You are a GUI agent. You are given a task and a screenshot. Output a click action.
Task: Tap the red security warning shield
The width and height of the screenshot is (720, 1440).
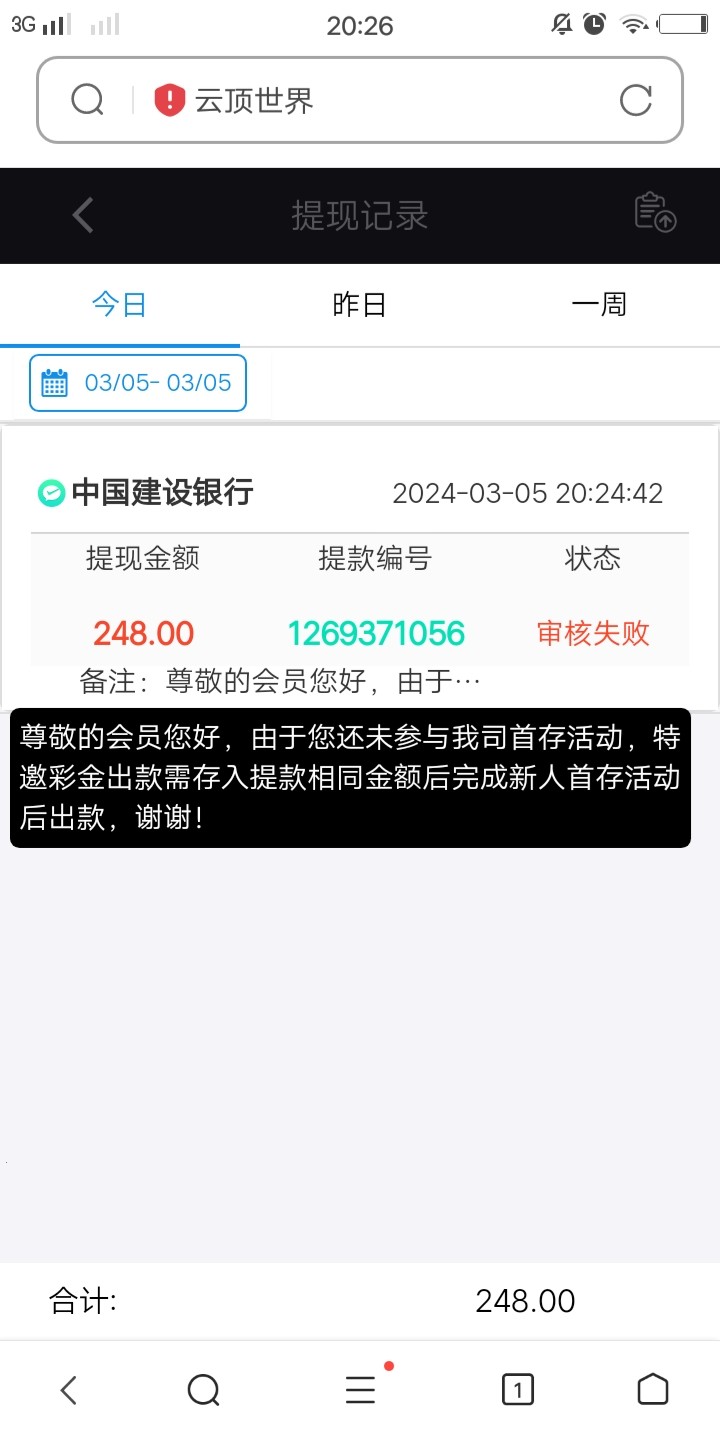(170, 100)
